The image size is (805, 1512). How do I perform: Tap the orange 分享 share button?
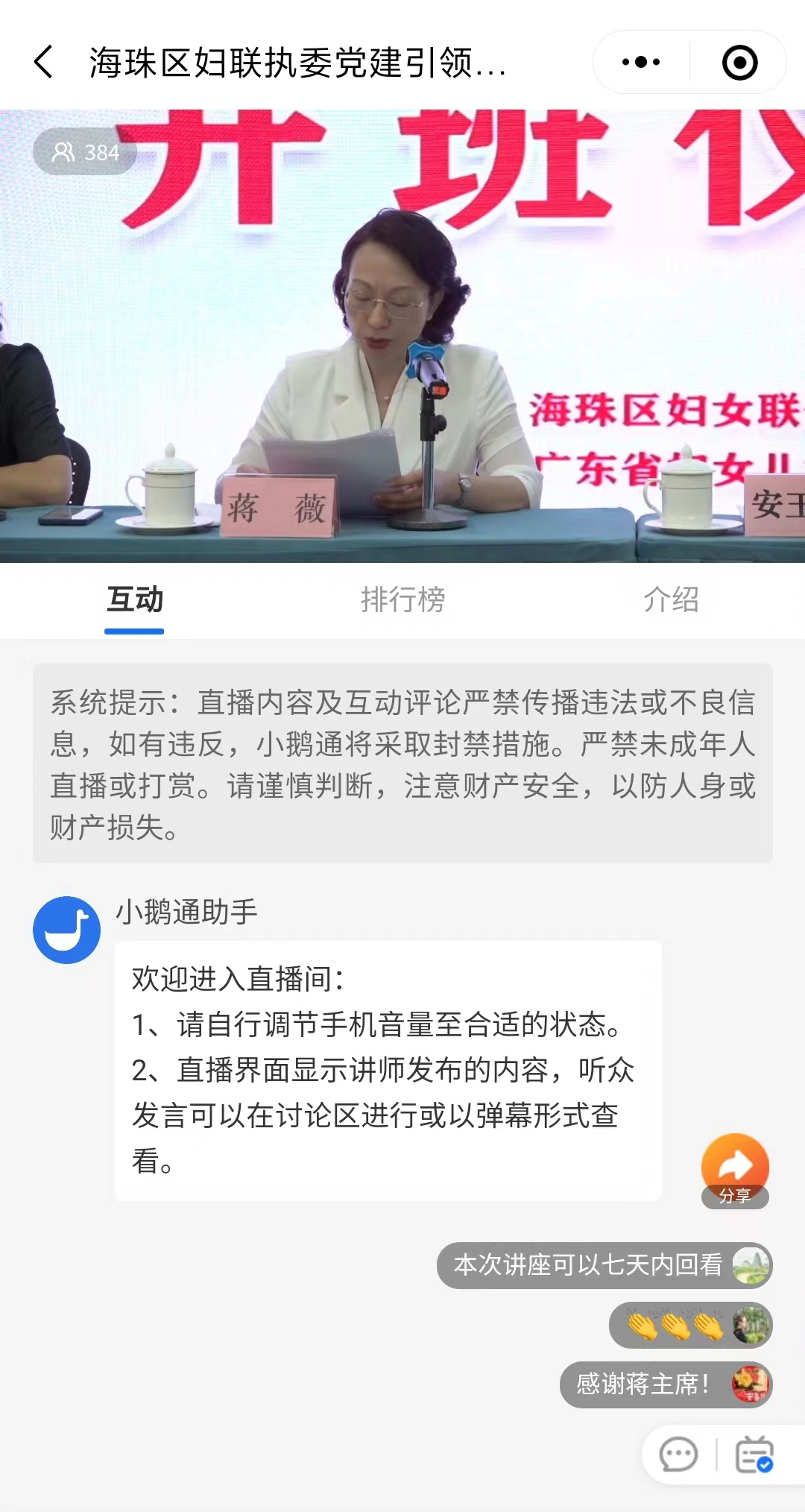coord(735,1168)
